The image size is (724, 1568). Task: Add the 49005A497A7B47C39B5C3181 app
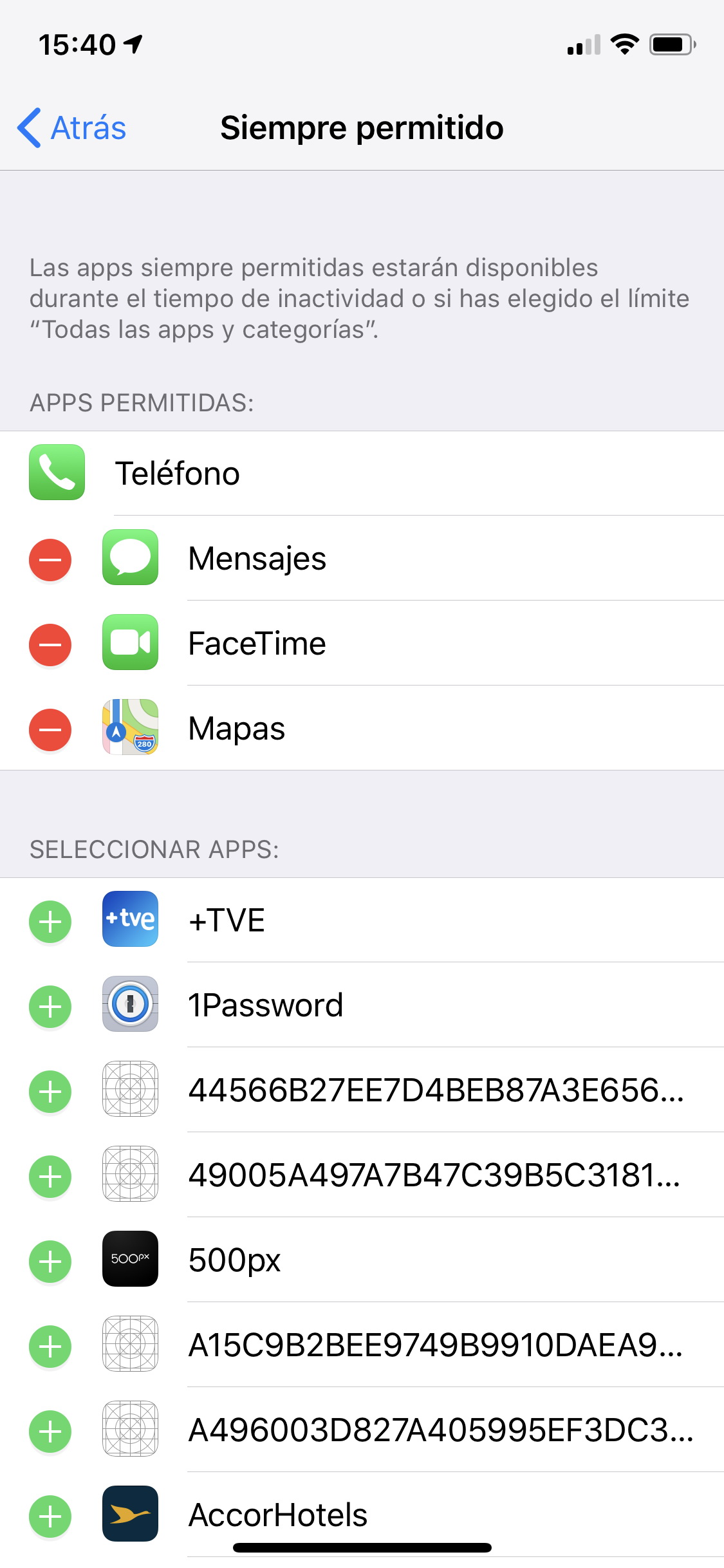(50, 1176)
